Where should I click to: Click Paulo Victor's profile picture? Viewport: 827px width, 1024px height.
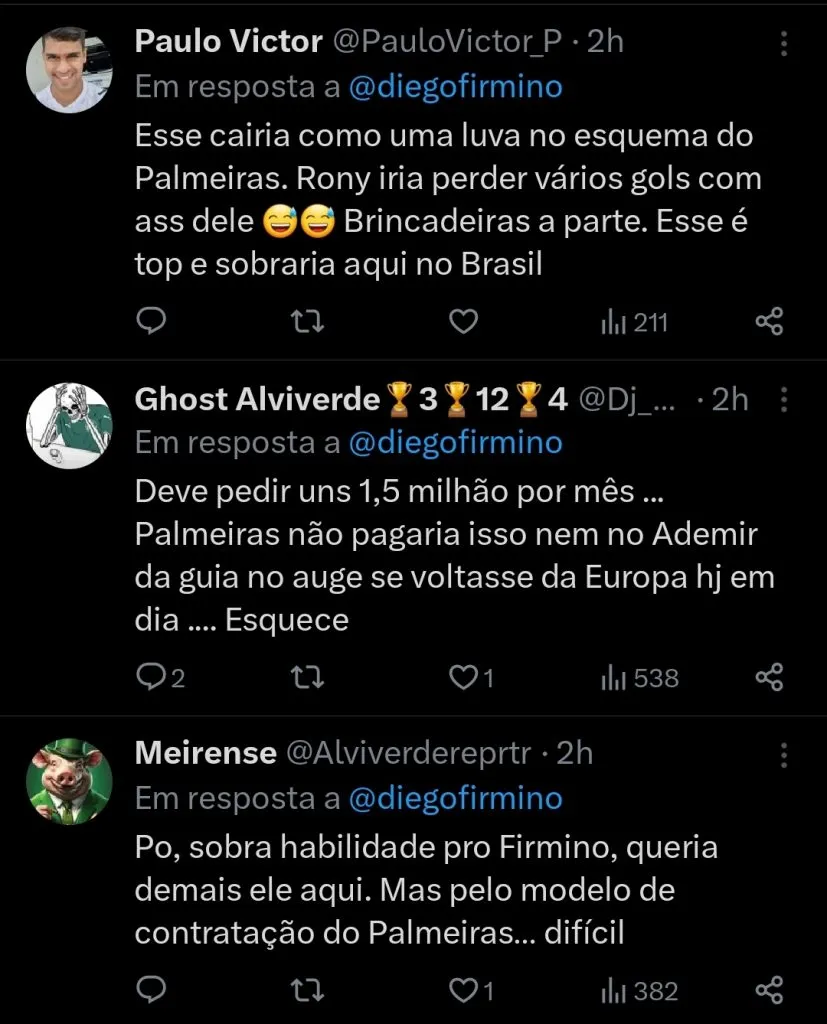pyautogui.click(x=69, y=68)
